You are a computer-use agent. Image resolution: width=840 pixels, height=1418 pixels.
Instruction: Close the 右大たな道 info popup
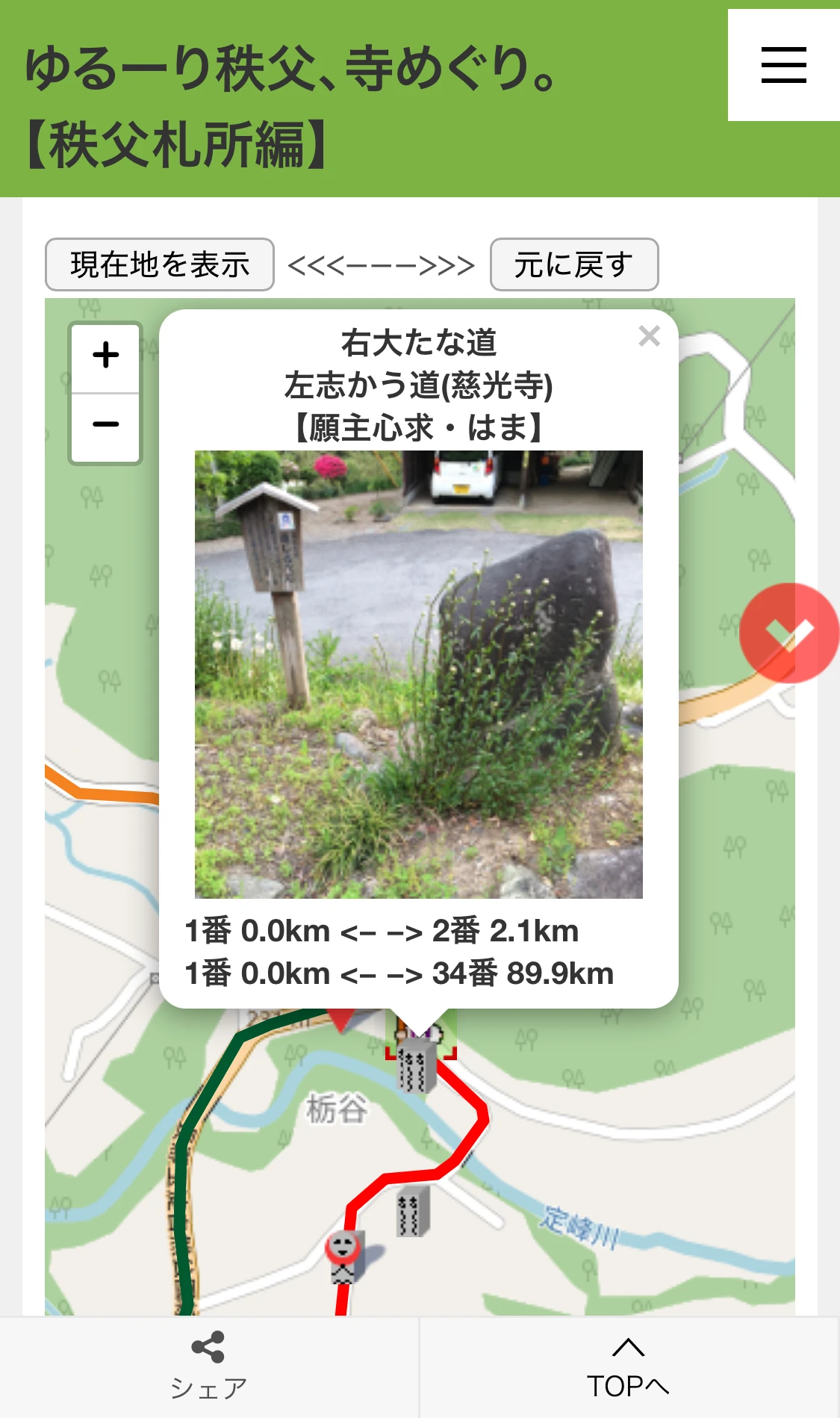[649, 336]
